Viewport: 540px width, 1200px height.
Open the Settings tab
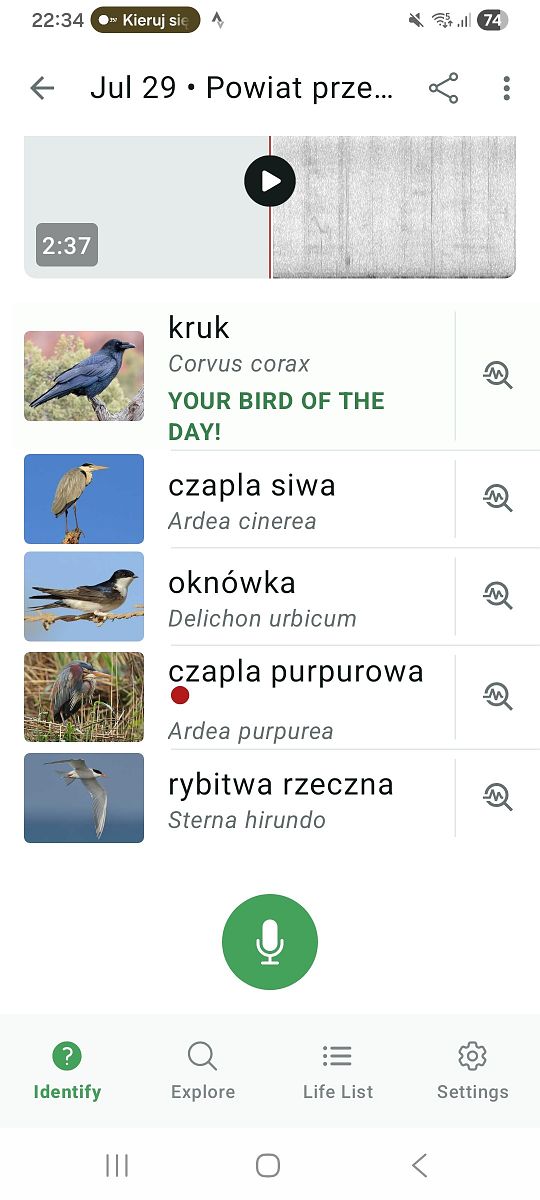(472, 1070)
